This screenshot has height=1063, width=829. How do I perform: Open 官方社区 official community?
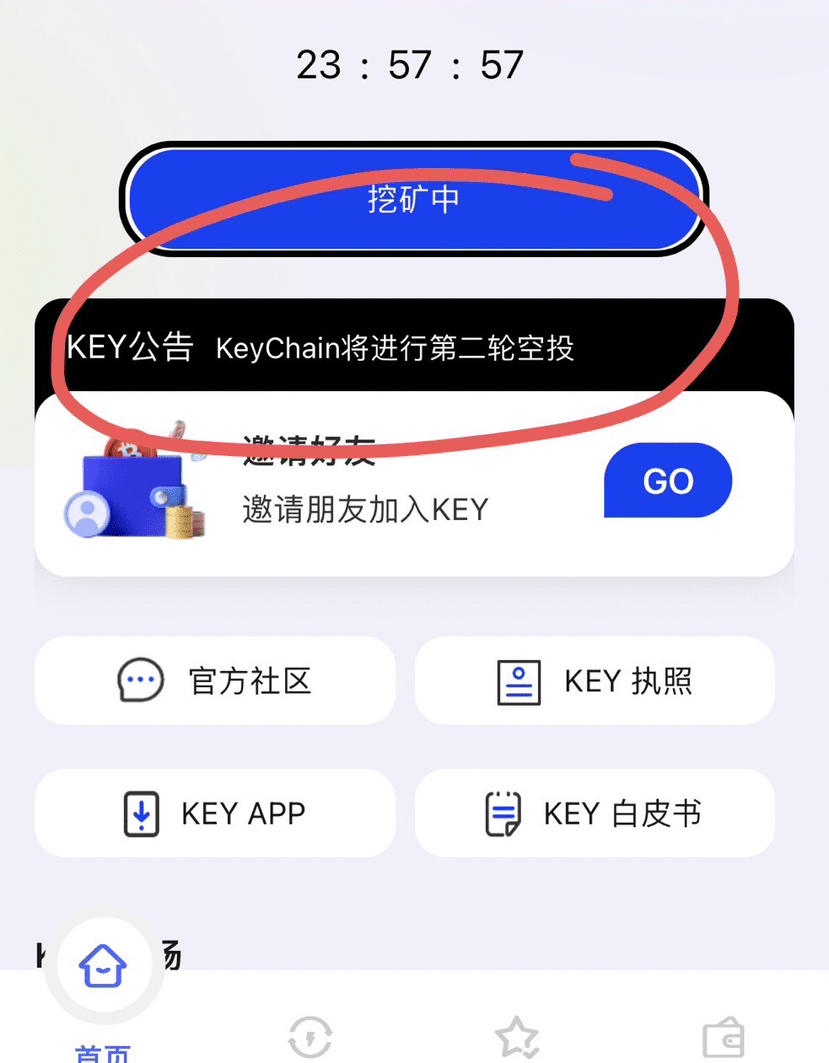tap(215, 681)
